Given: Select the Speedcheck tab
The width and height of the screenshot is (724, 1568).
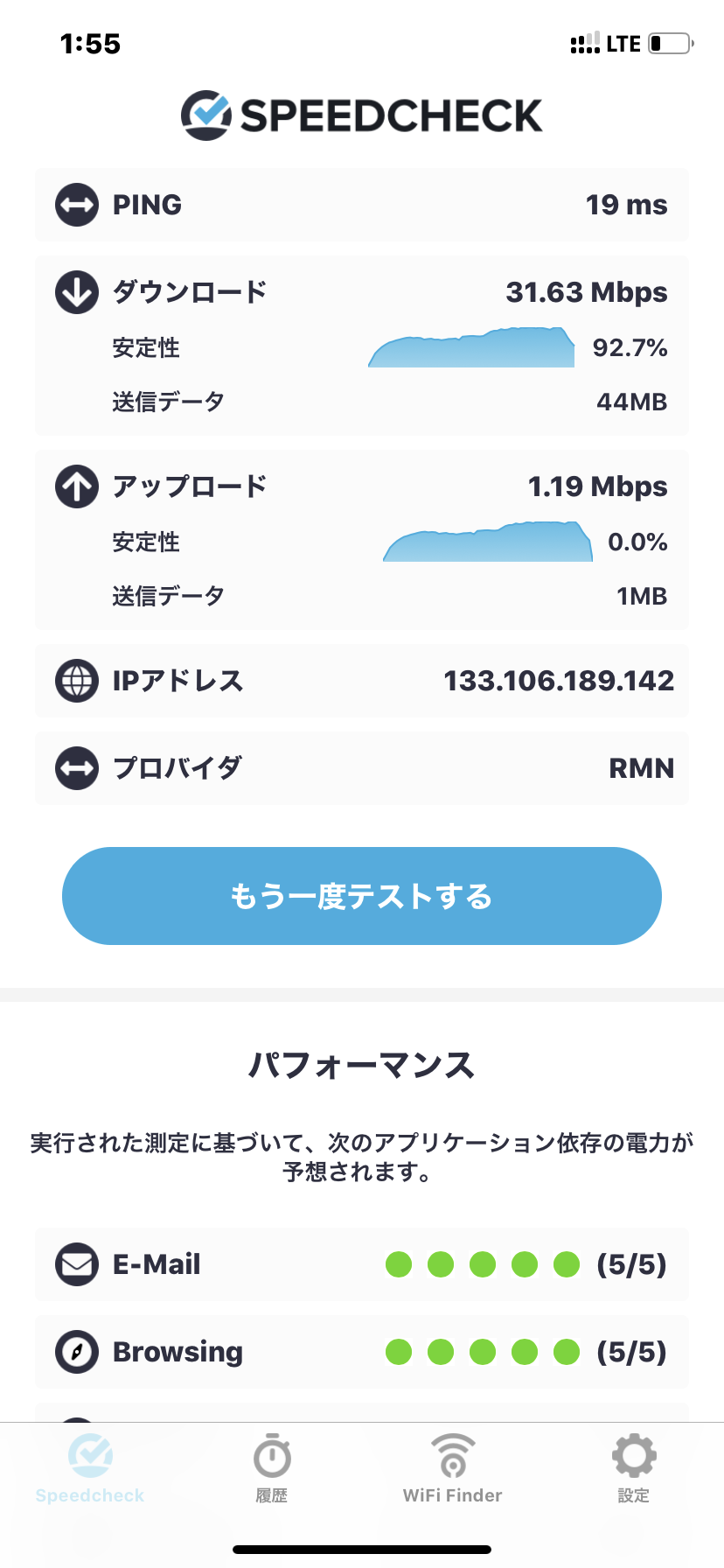Looking at the screenshot, I should pyautogui.click(x=90, y=1469).
